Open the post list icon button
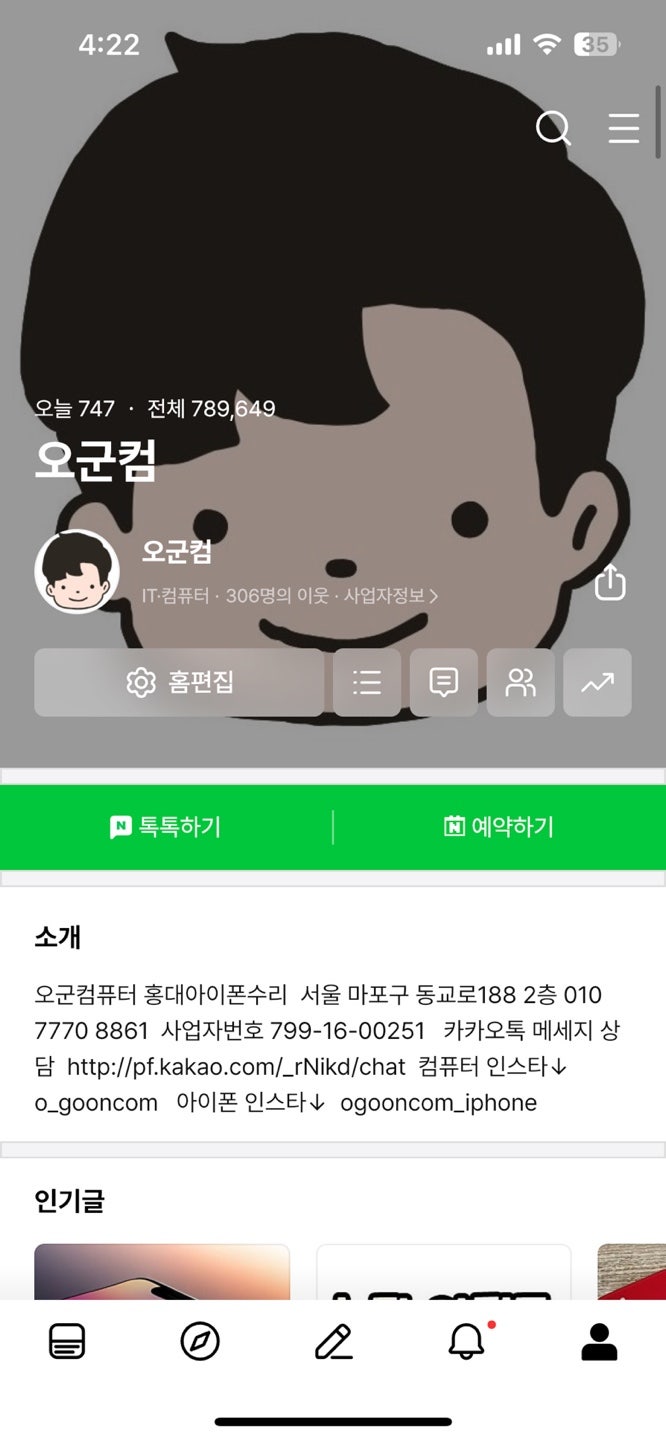Viewport: 666px width, 1440px height. coord(367,683)
